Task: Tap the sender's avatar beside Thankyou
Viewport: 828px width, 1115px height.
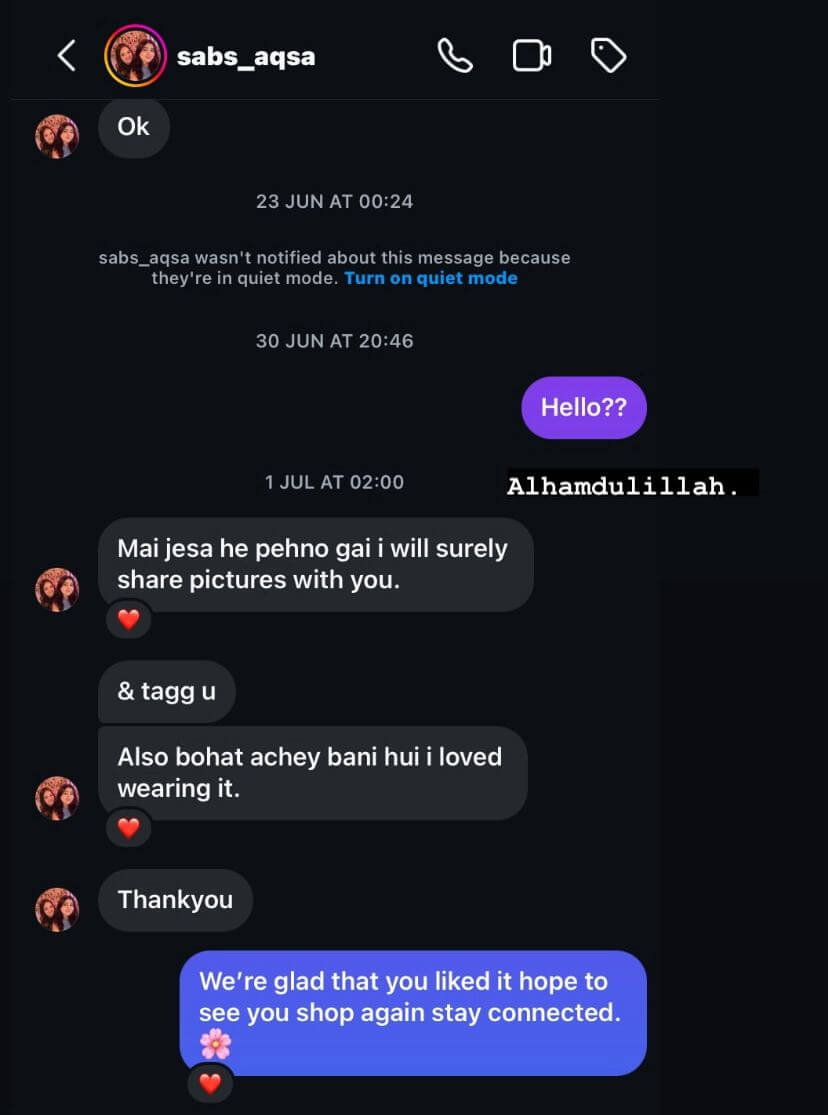Action: (x=57, y=909)
